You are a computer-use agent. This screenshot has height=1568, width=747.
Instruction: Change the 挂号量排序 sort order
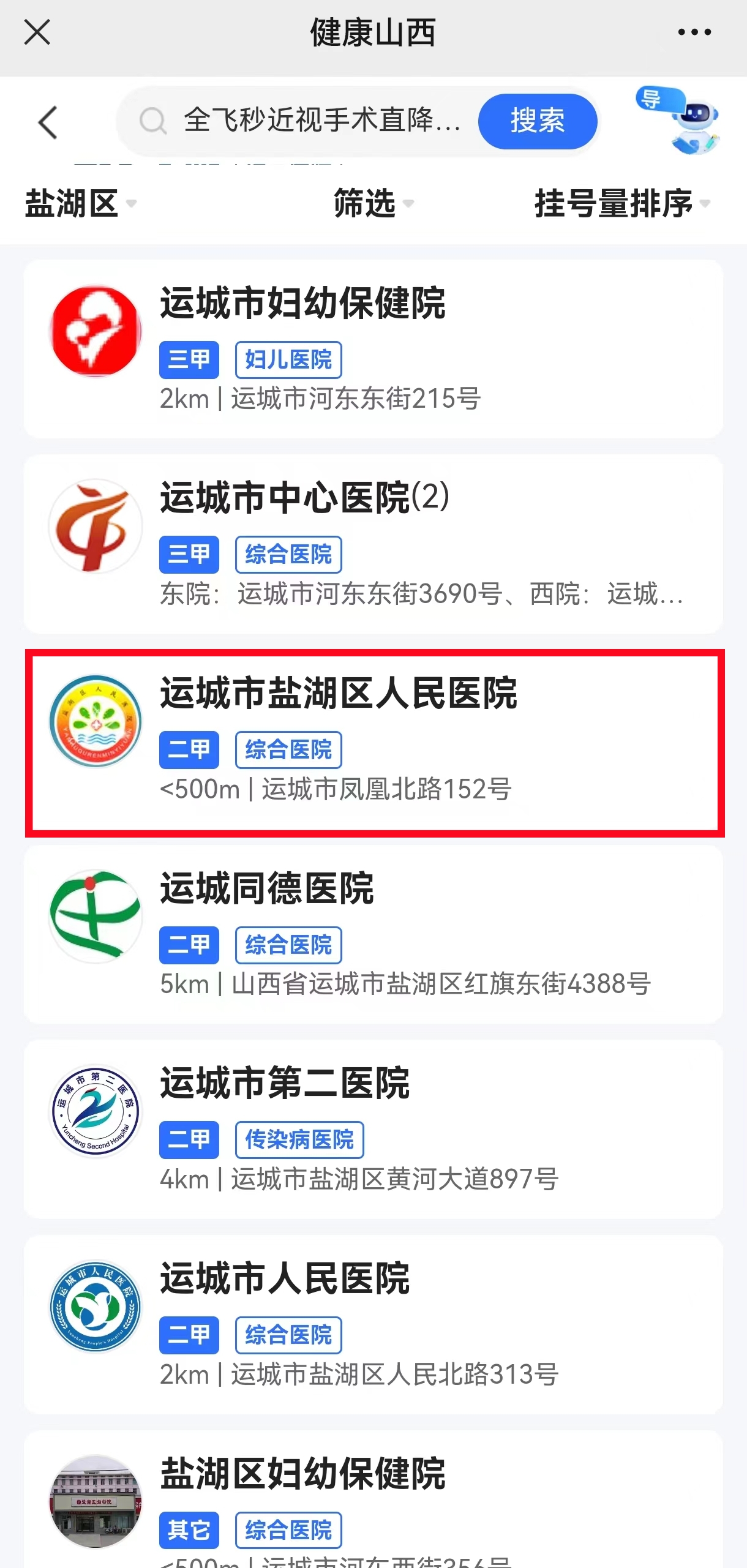(621, 203)
